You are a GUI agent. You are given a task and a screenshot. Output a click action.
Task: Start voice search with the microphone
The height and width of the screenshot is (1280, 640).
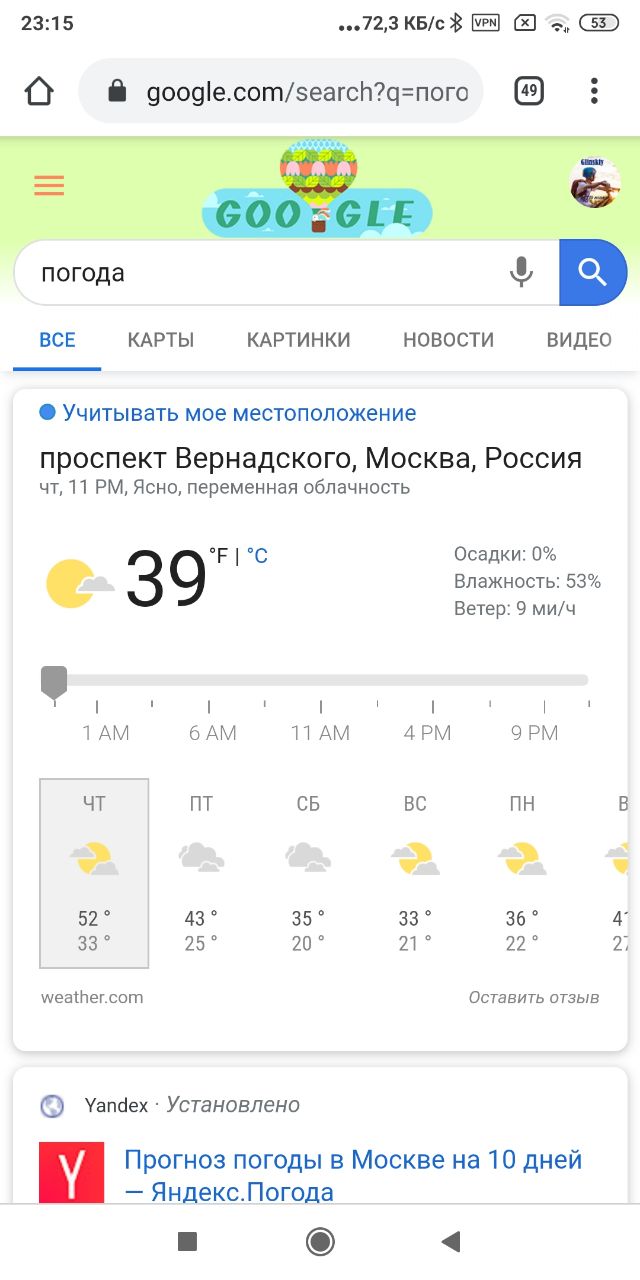coord(521,272)
